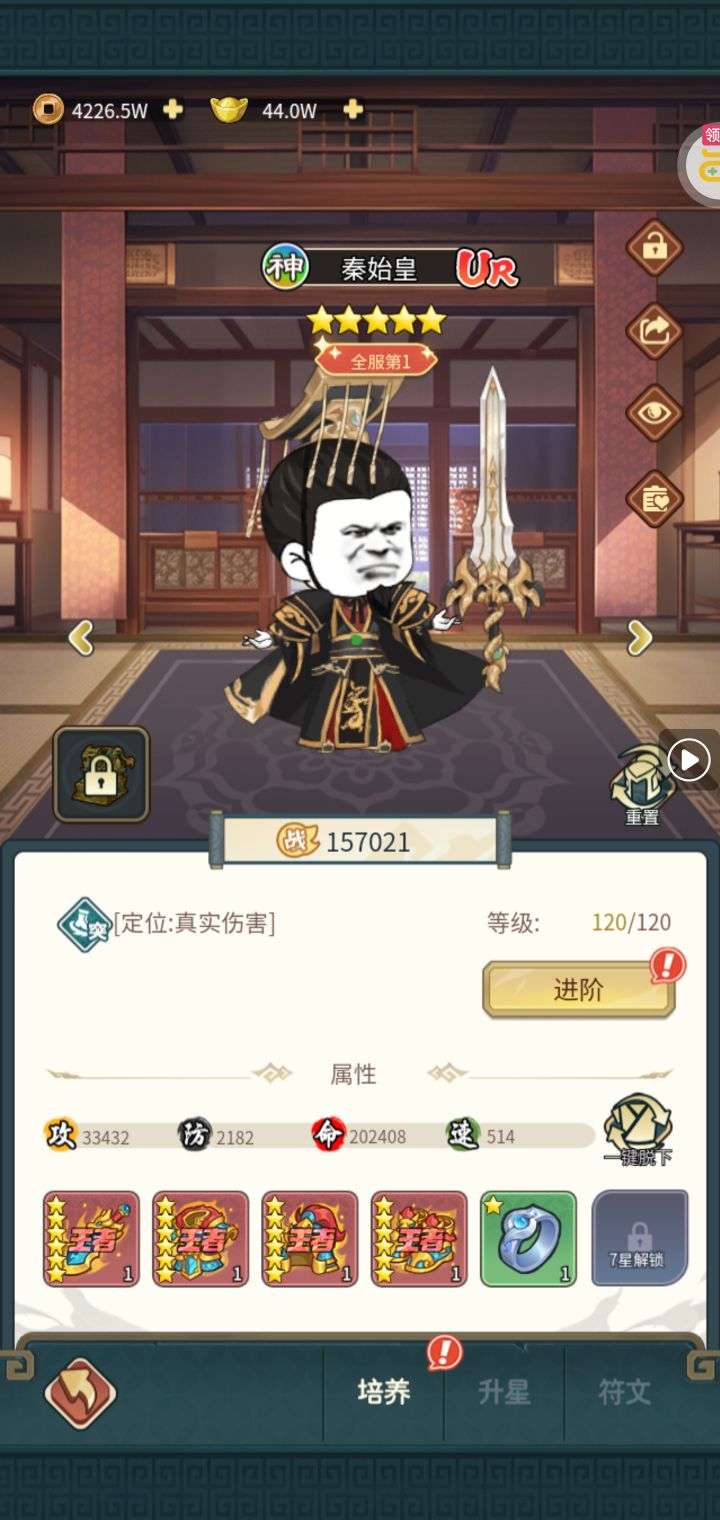The width and height of the screenshot is (720, 1520).
Task: Open the heart scroll icon
Action: [654, 497]
